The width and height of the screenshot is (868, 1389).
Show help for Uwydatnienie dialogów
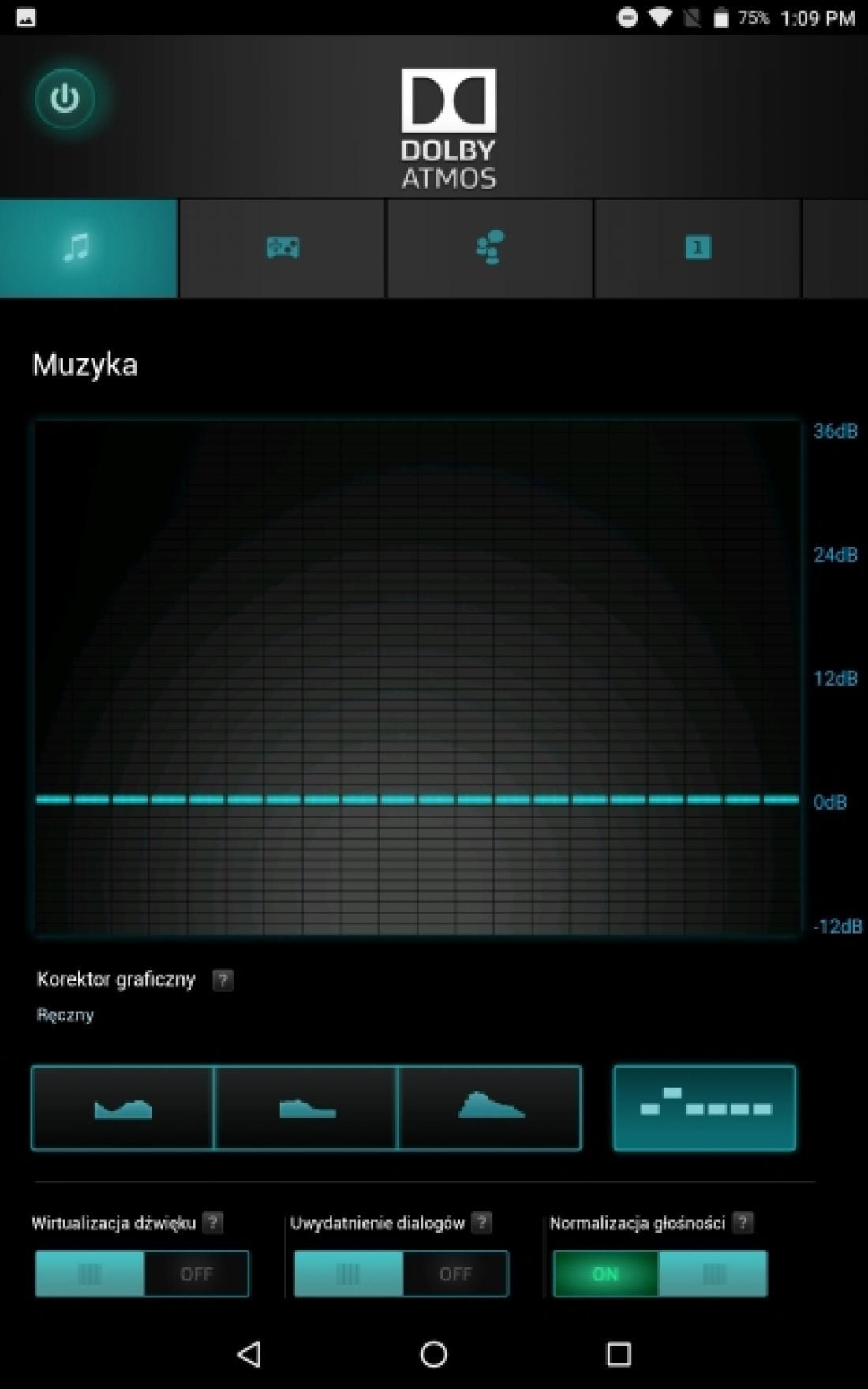481,1223
